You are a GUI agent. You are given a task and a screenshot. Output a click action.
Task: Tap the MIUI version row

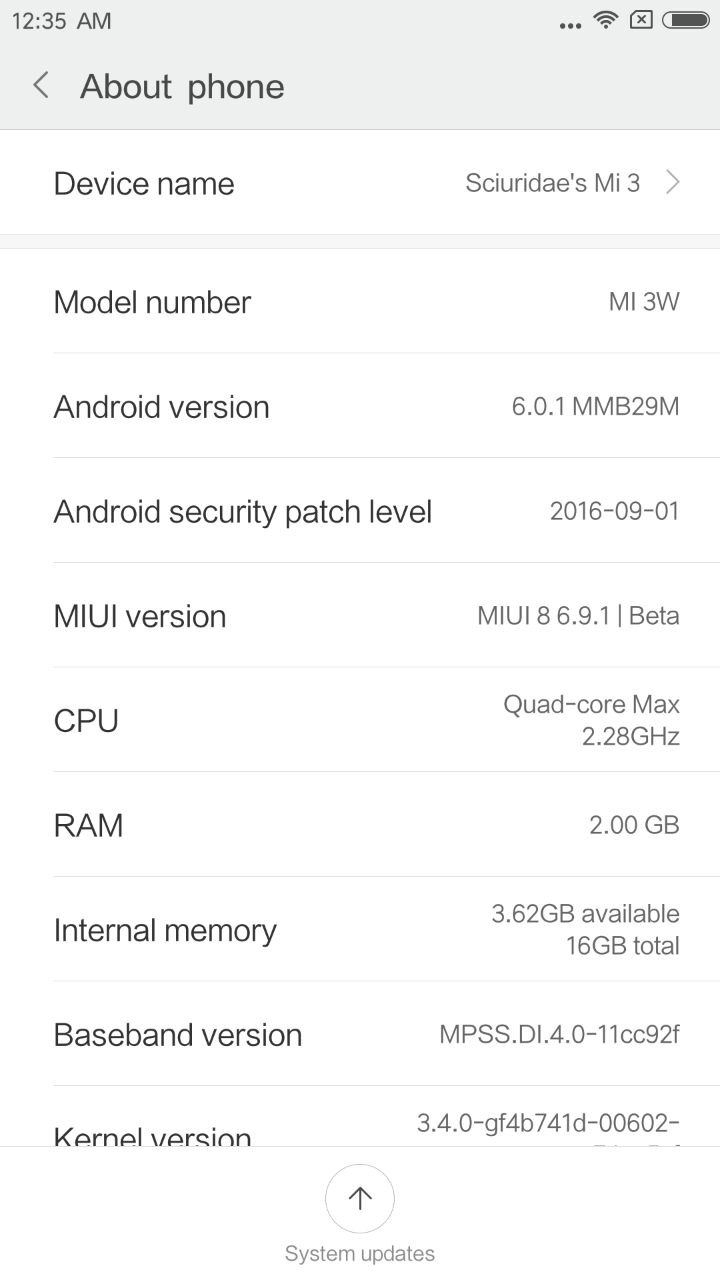tap(360, 616)
